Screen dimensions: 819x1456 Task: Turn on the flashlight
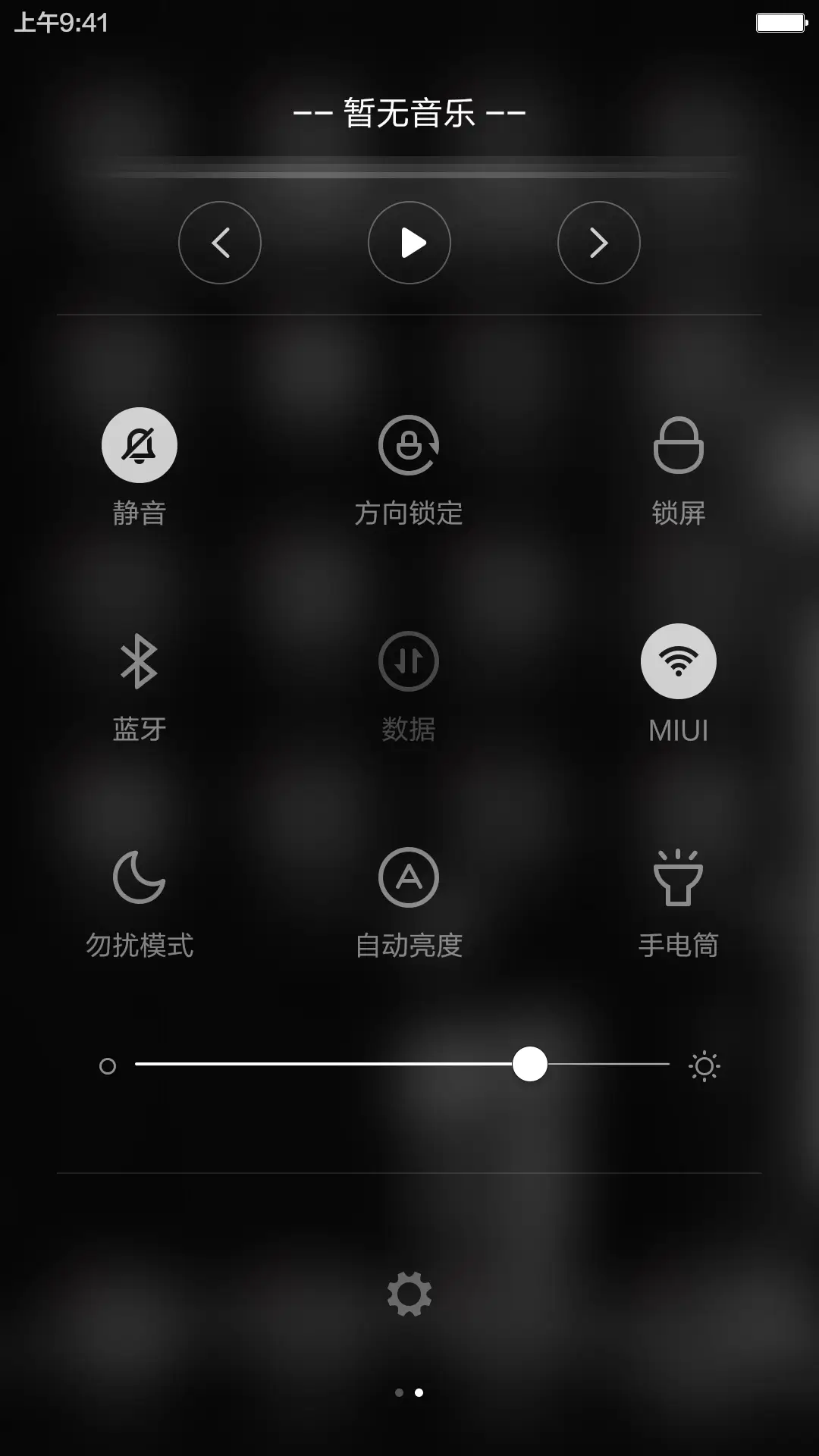pos(679,877)
